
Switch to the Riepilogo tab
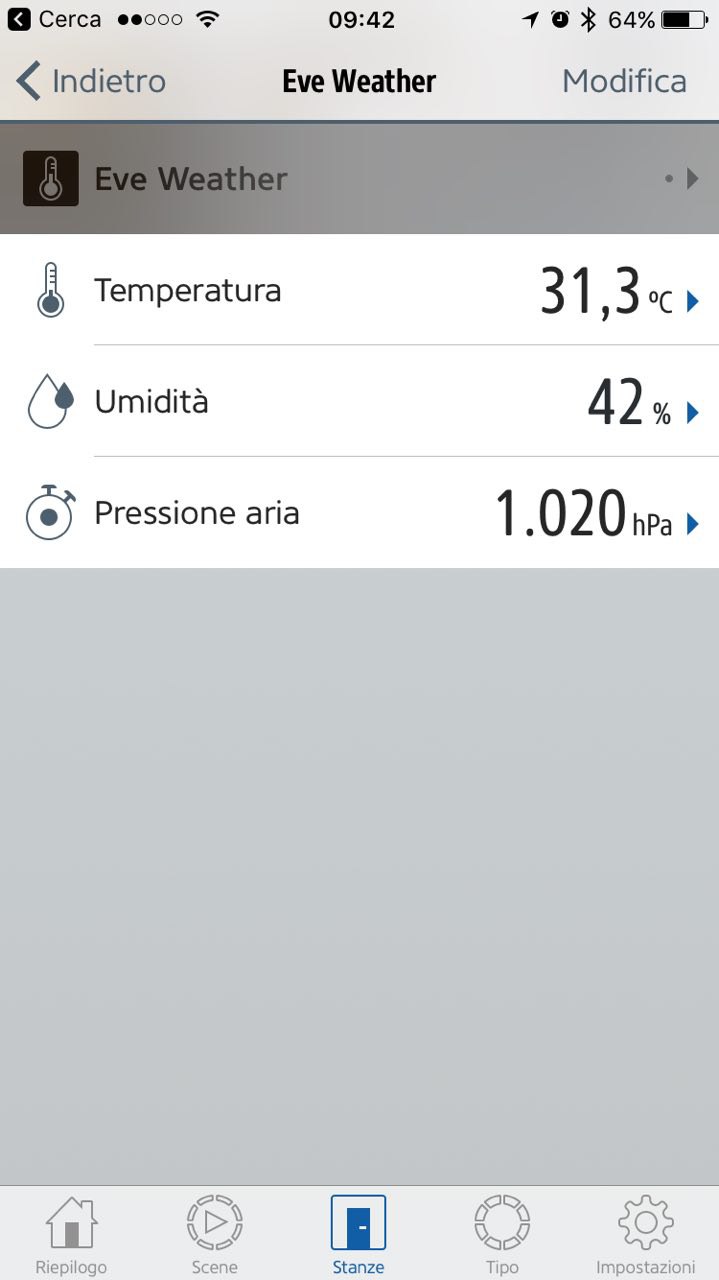pos(71,1236)
